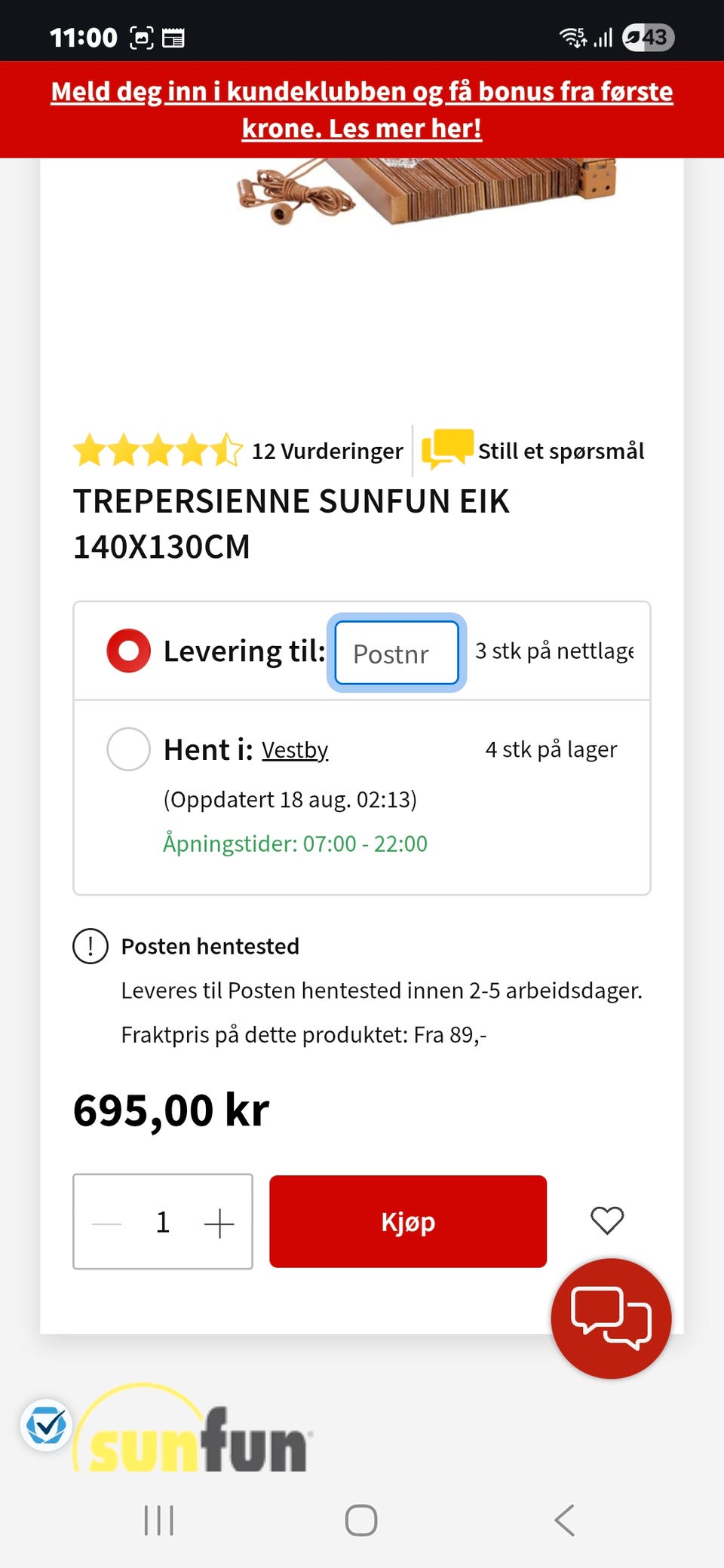Screen dimensions: 724x1568
Task: Add product to favorites with heart
Action: [x=607, y=1220]
